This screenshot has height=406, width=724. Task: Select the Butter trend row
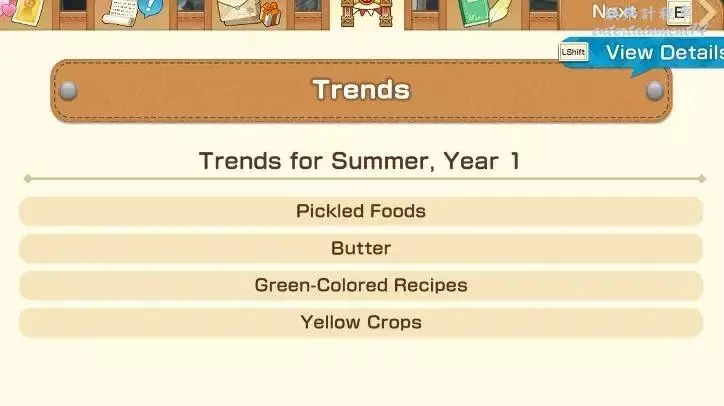pos(361,248)
